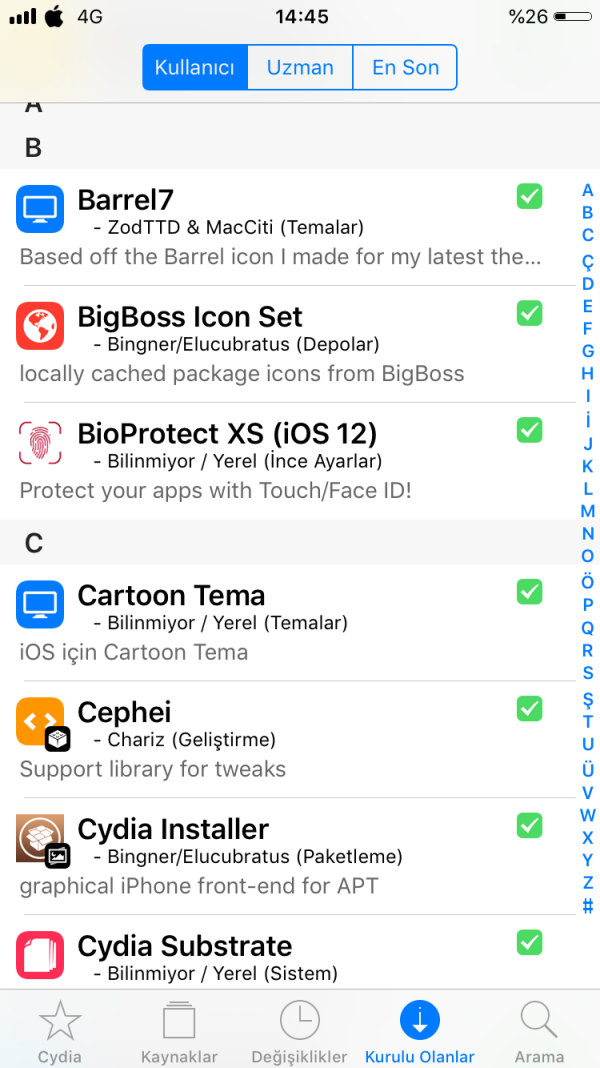
Task: Open the Cephei package
Action: pyautogui.click(x=280, y=739)
